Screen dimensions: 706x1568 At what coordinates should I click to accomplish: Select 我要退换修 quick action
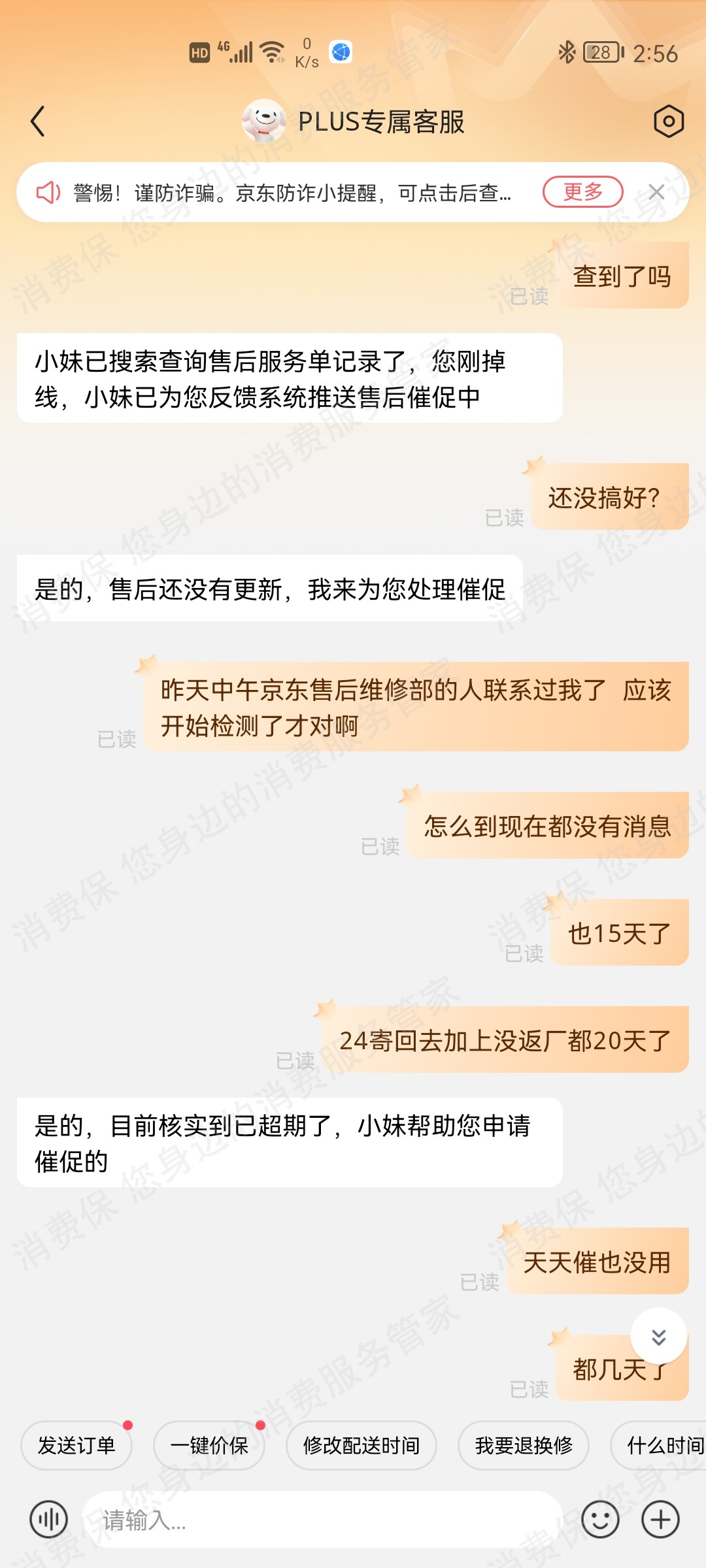[x=524, y=1445]
